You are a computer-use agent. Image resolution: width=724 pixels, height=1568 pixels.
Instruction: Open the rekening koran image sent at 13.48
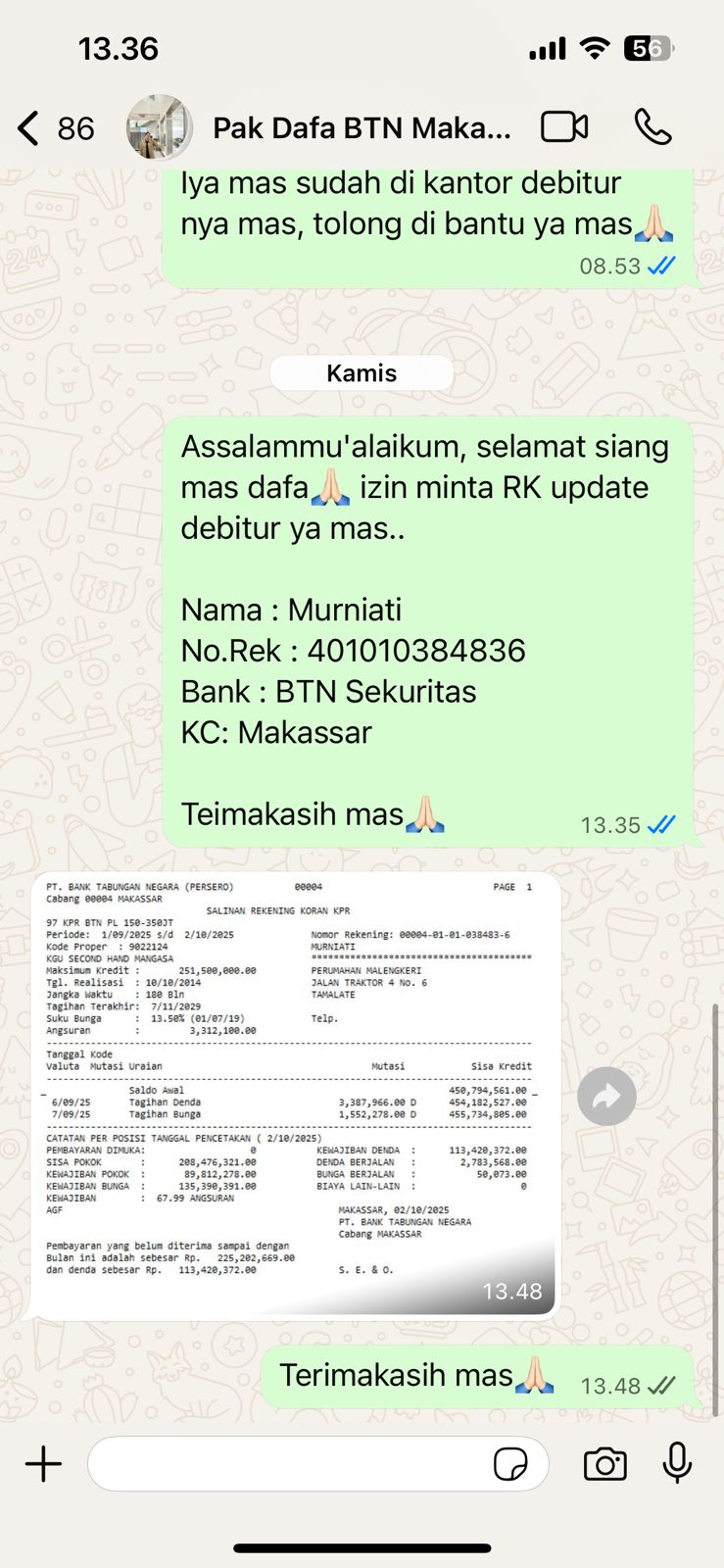click(294, 1093)
